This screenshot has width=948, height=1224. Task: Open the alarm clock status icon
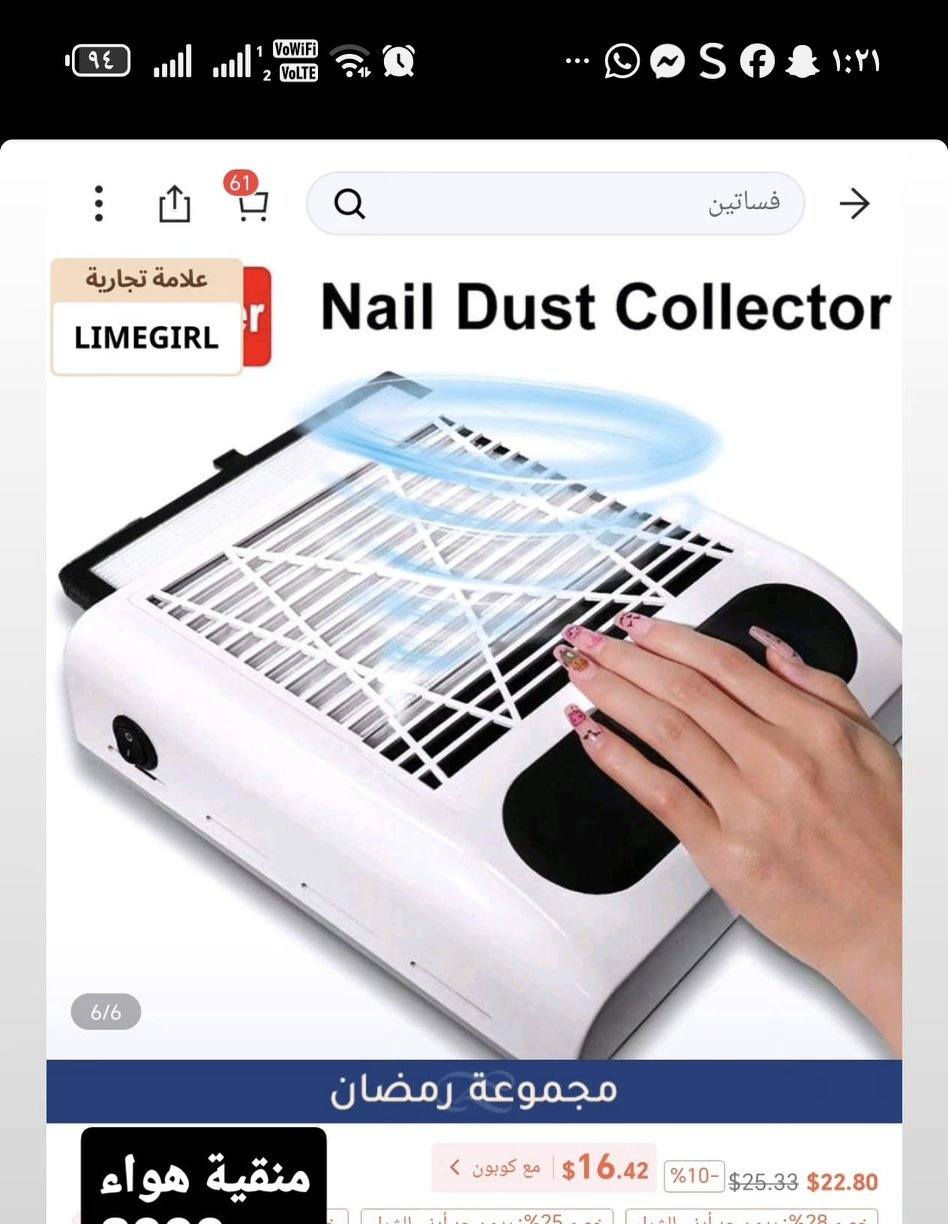point(401,61)
